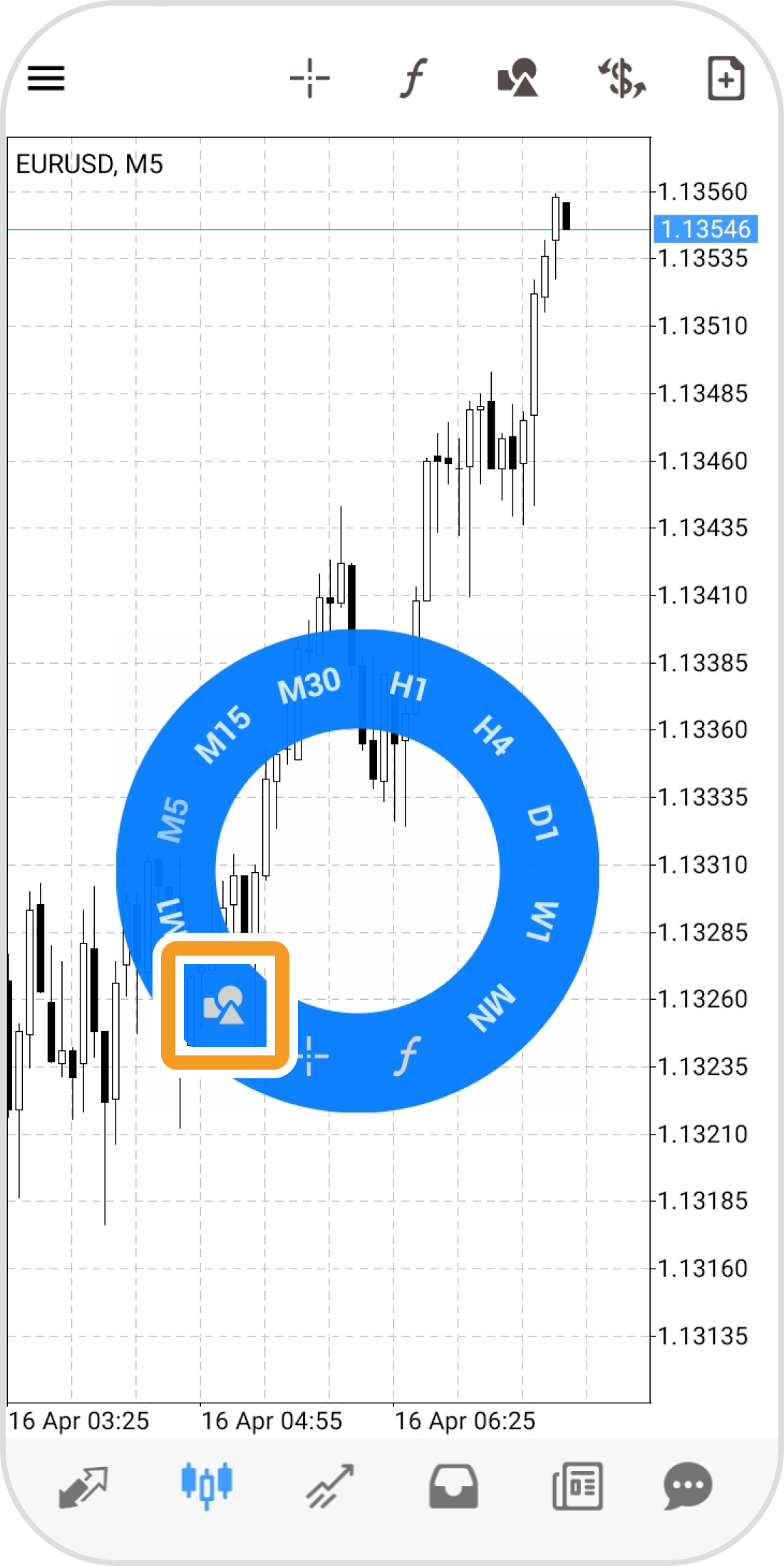This screenshot has width=784, height=1566.
Task: Open objects from the top toolbar
Action: pos(517,78)
